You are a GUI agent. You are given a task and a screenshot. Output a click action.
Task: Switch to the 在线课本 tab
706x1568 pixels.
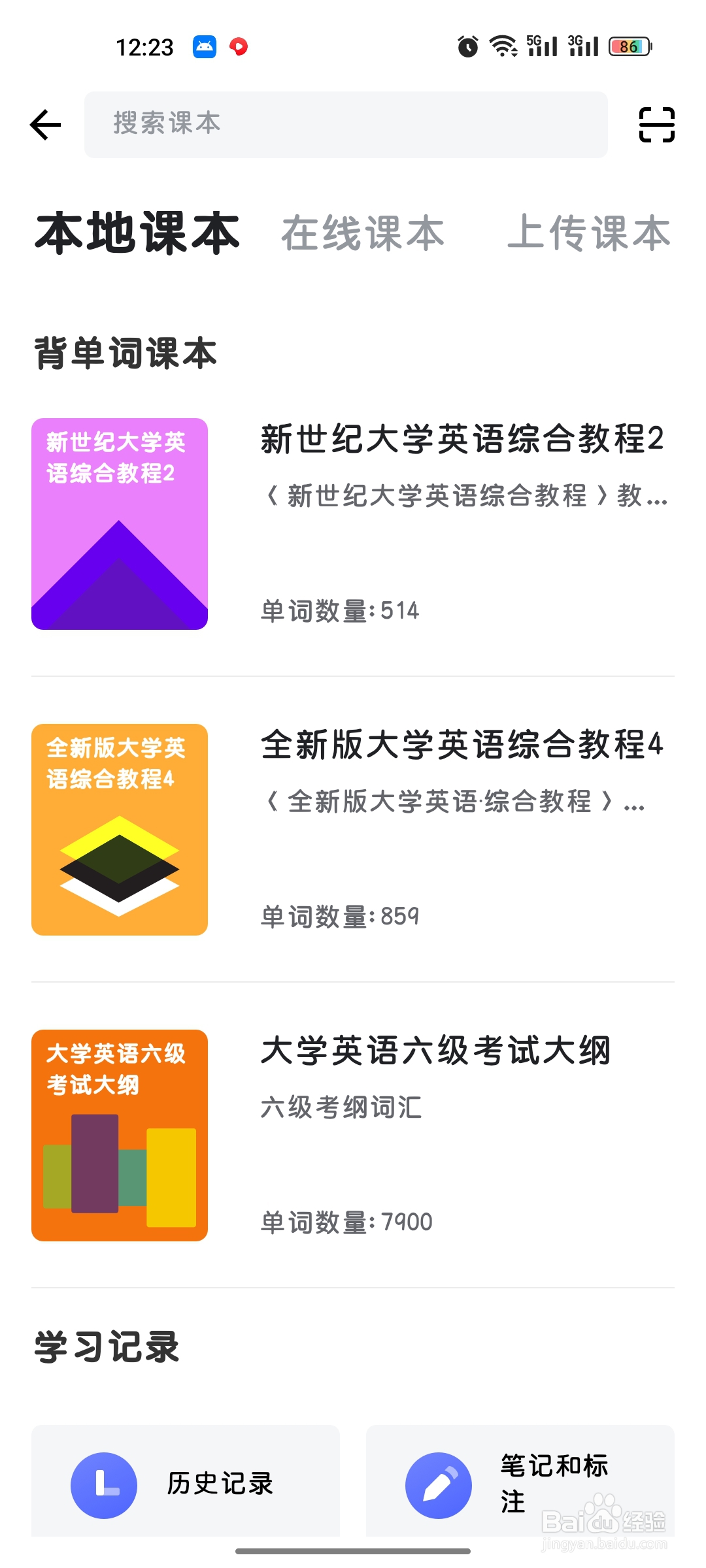pos(363,233)
